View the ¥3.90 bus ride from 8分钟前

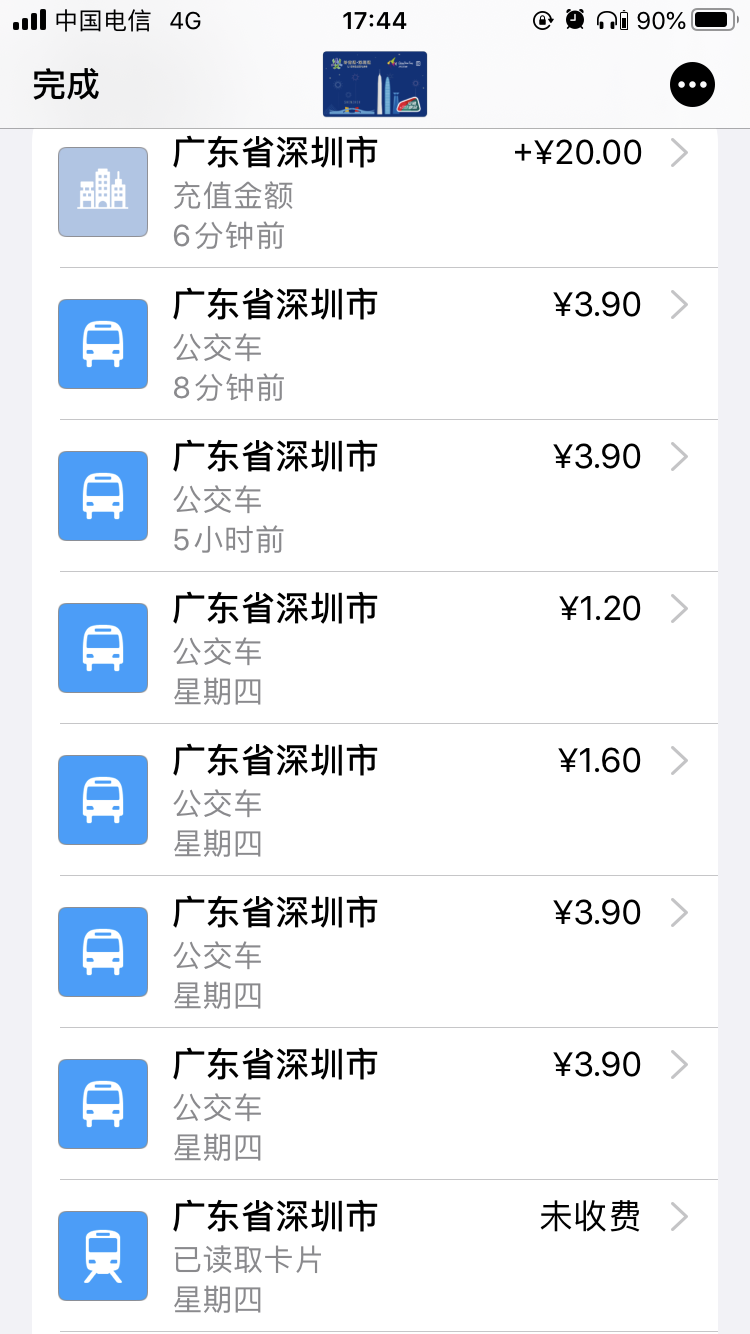pos(376,344)
